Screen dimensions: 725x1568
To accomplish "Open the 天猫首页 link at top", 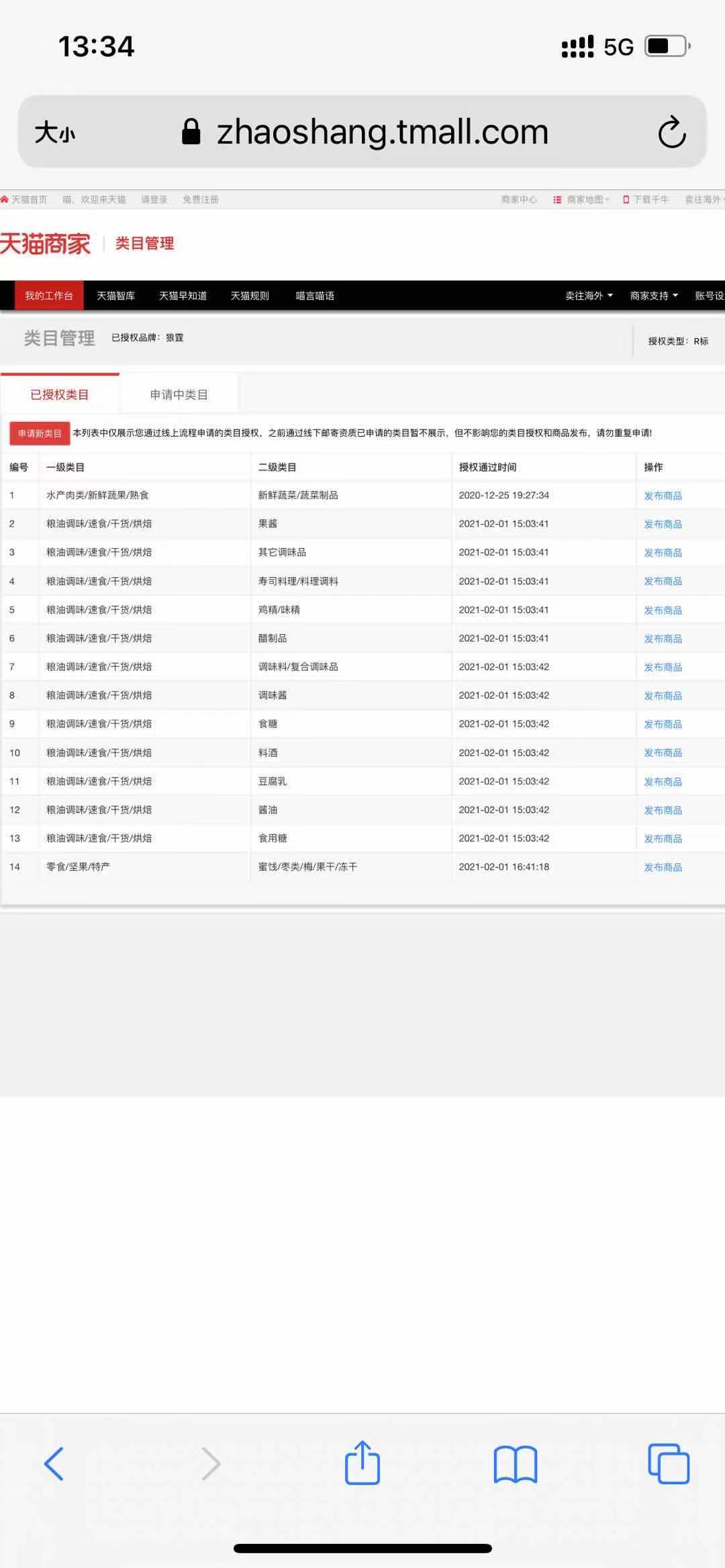I will tap(24, 199).
